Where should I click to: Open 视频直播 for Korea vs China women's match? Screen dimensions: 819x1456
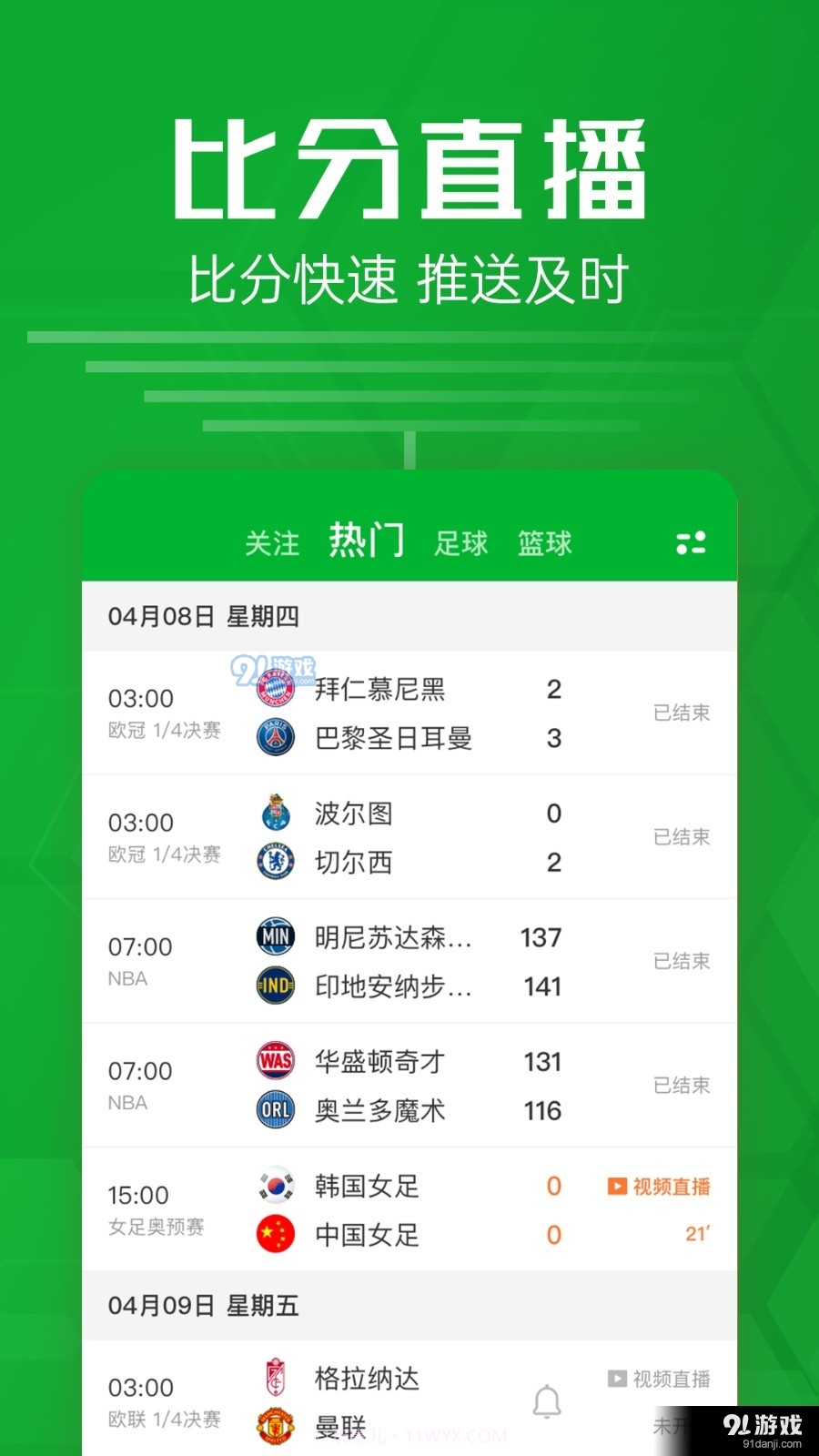[x=658, y=1187]
